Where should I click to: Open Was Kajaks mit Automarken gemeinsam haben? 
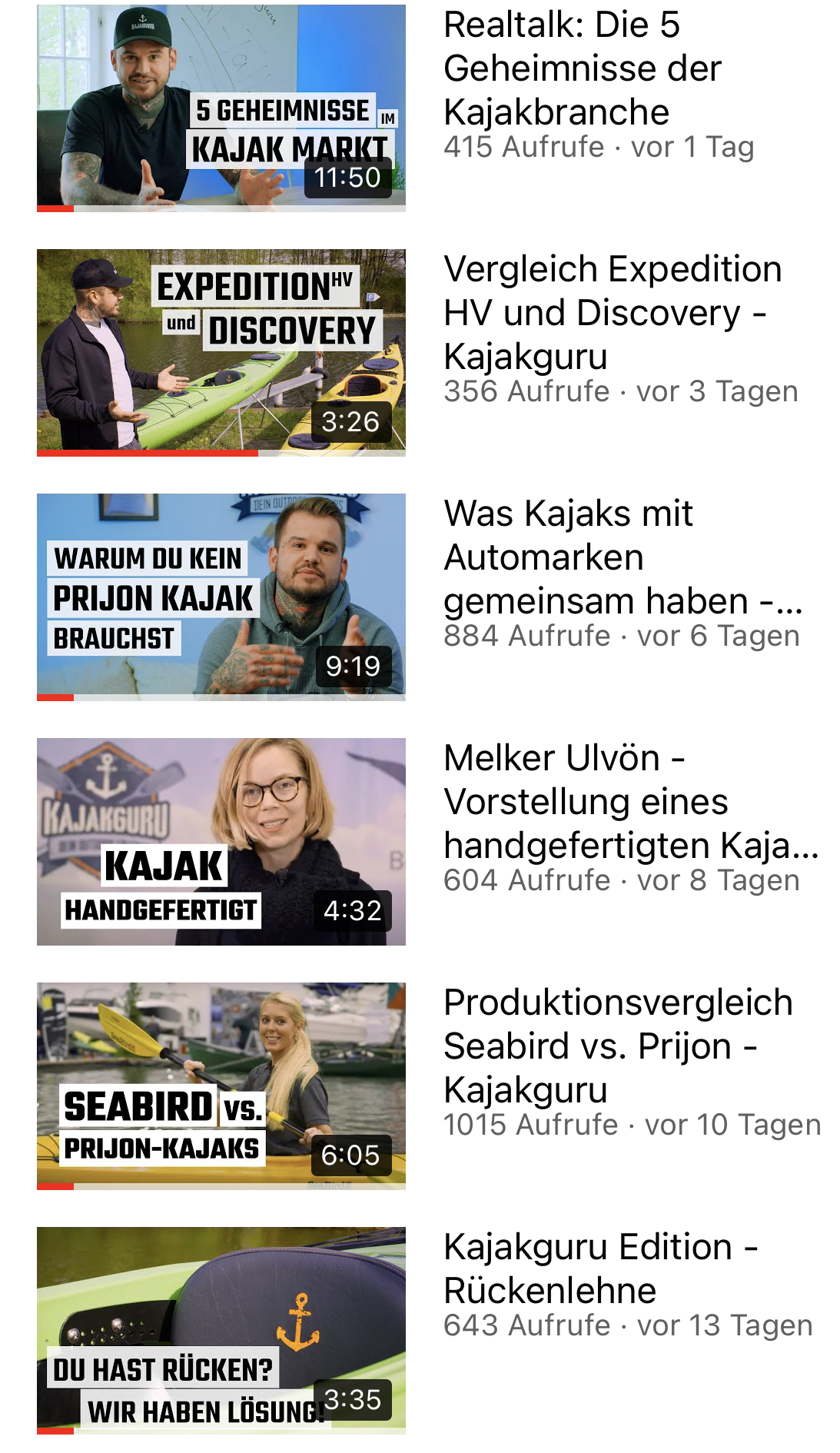(x=221, y=597)
